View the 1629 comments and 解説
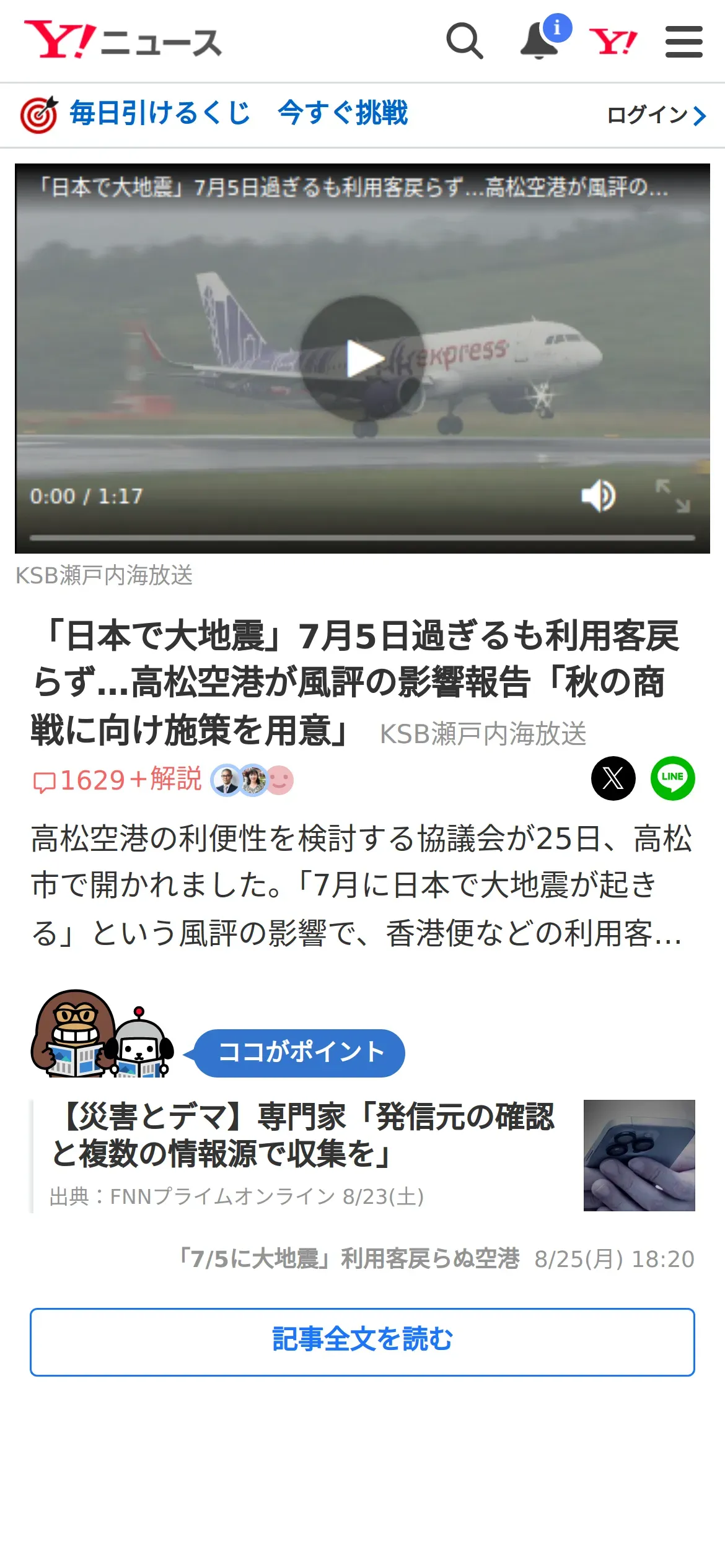 click(118, 780)
